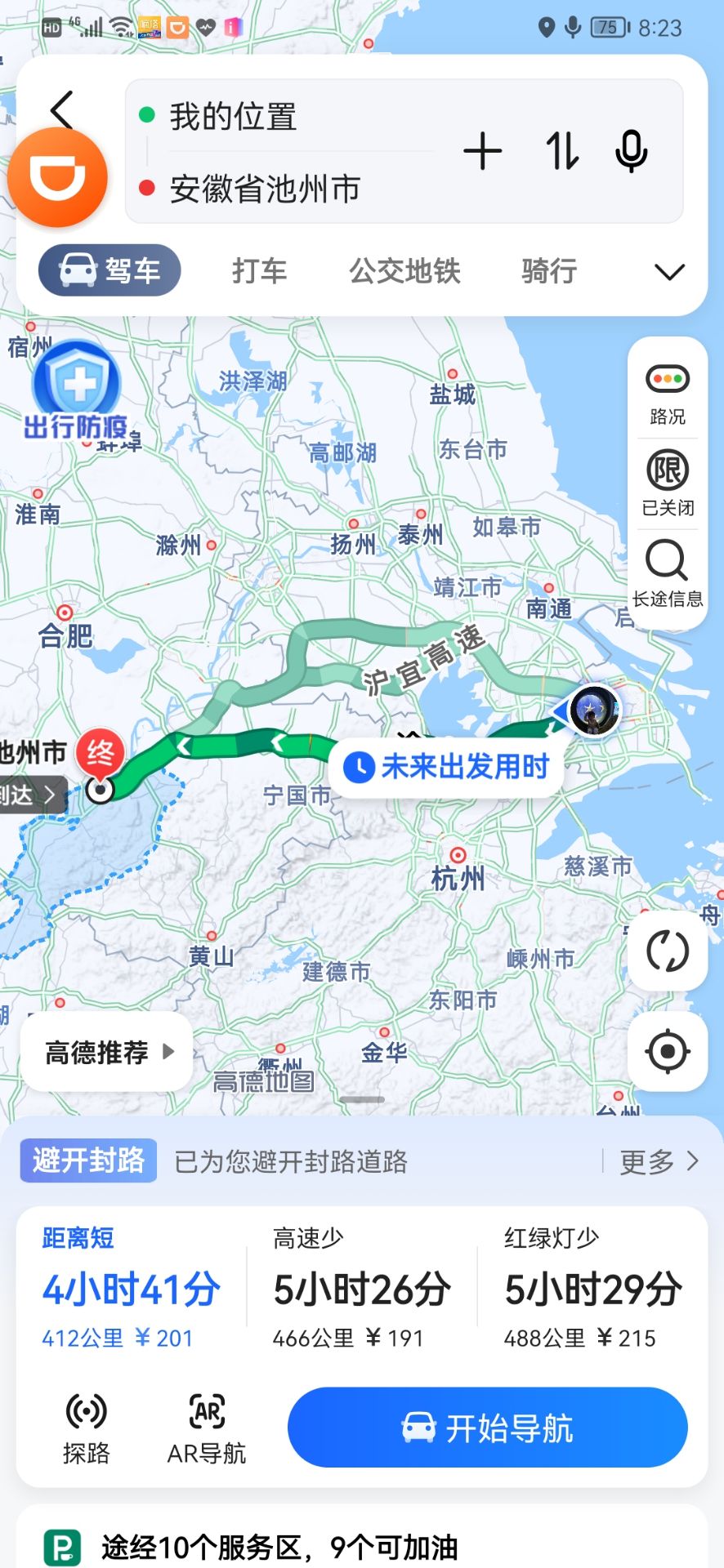
Task: Recenter the map on my location
Action: pyautogui.click(x=667, y=1051)
